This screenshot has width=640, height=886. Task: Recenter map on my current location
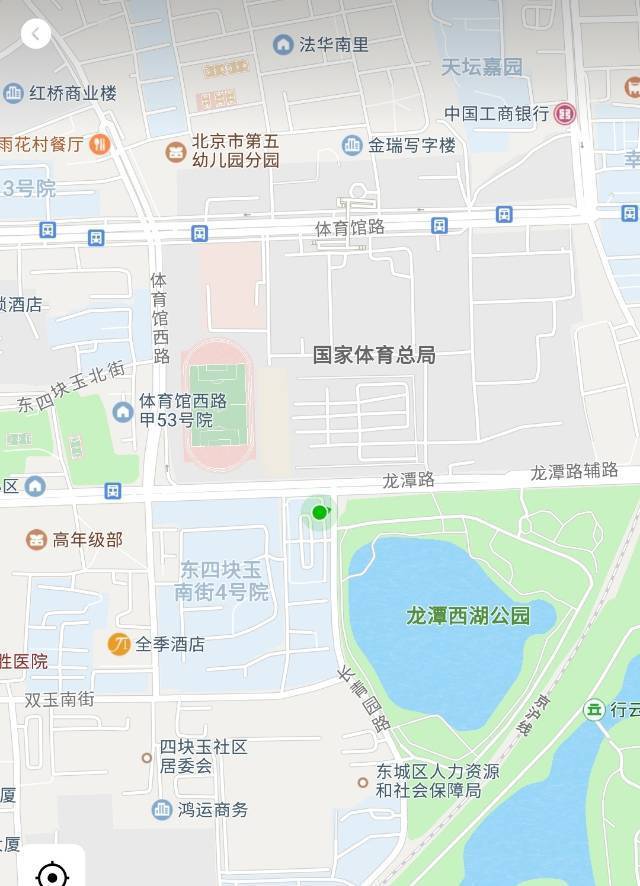pyautogui.click(x=52, y=874)
